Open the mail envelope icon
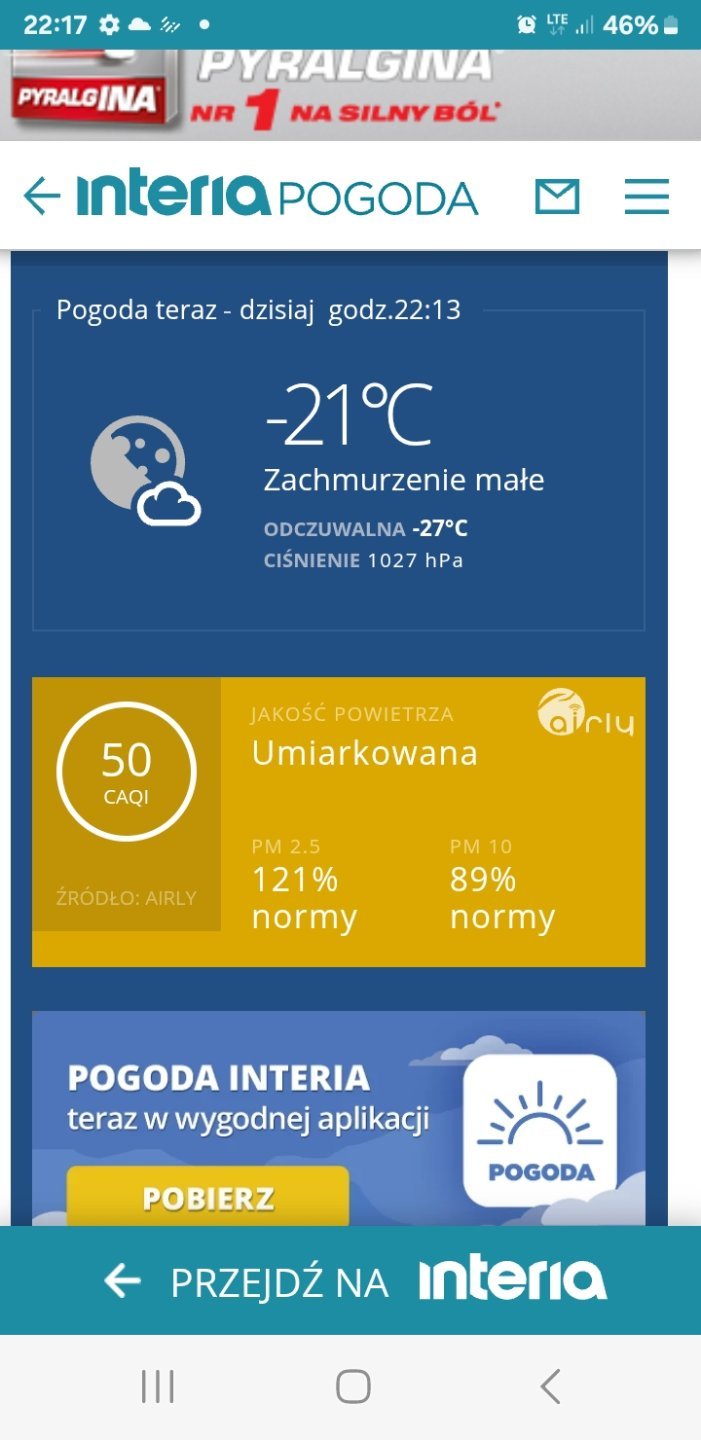The image size is (701, 1440). tap(557, 196)
